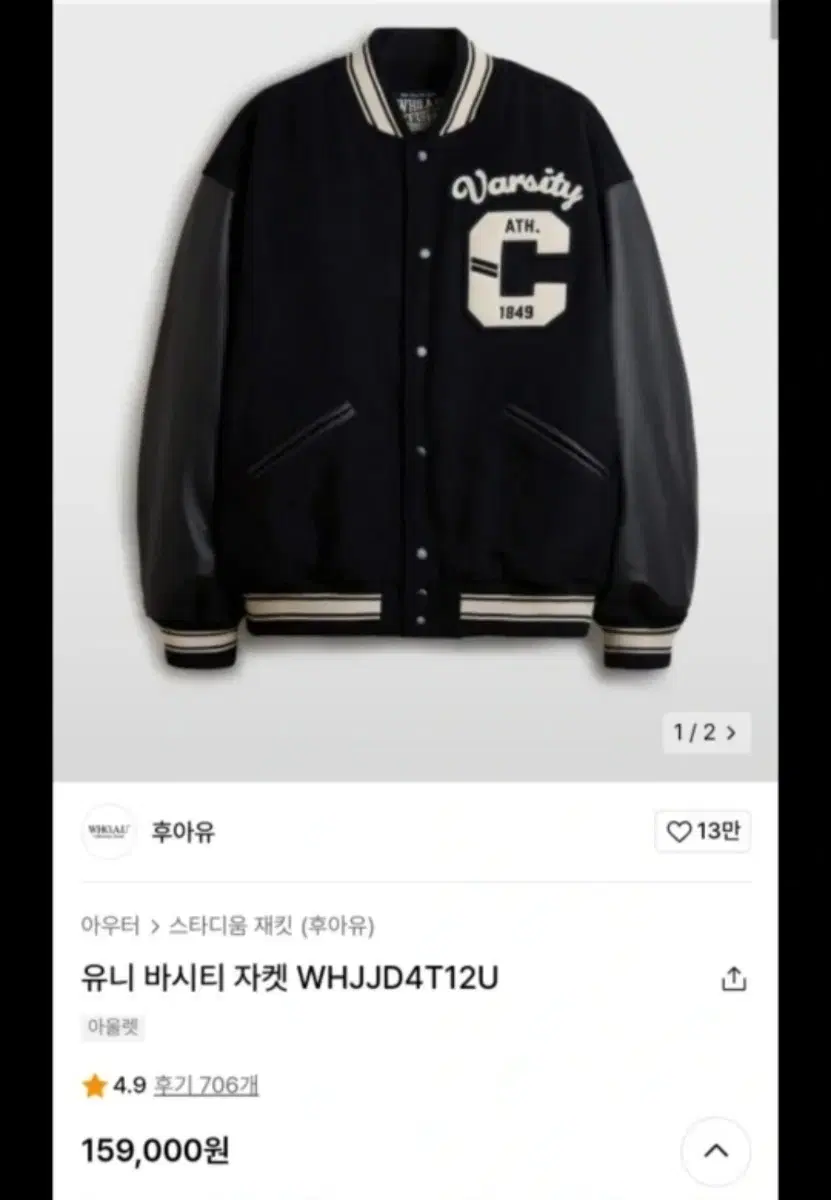Open the circular WHO.A.U brand logo

tap(108, 832)
